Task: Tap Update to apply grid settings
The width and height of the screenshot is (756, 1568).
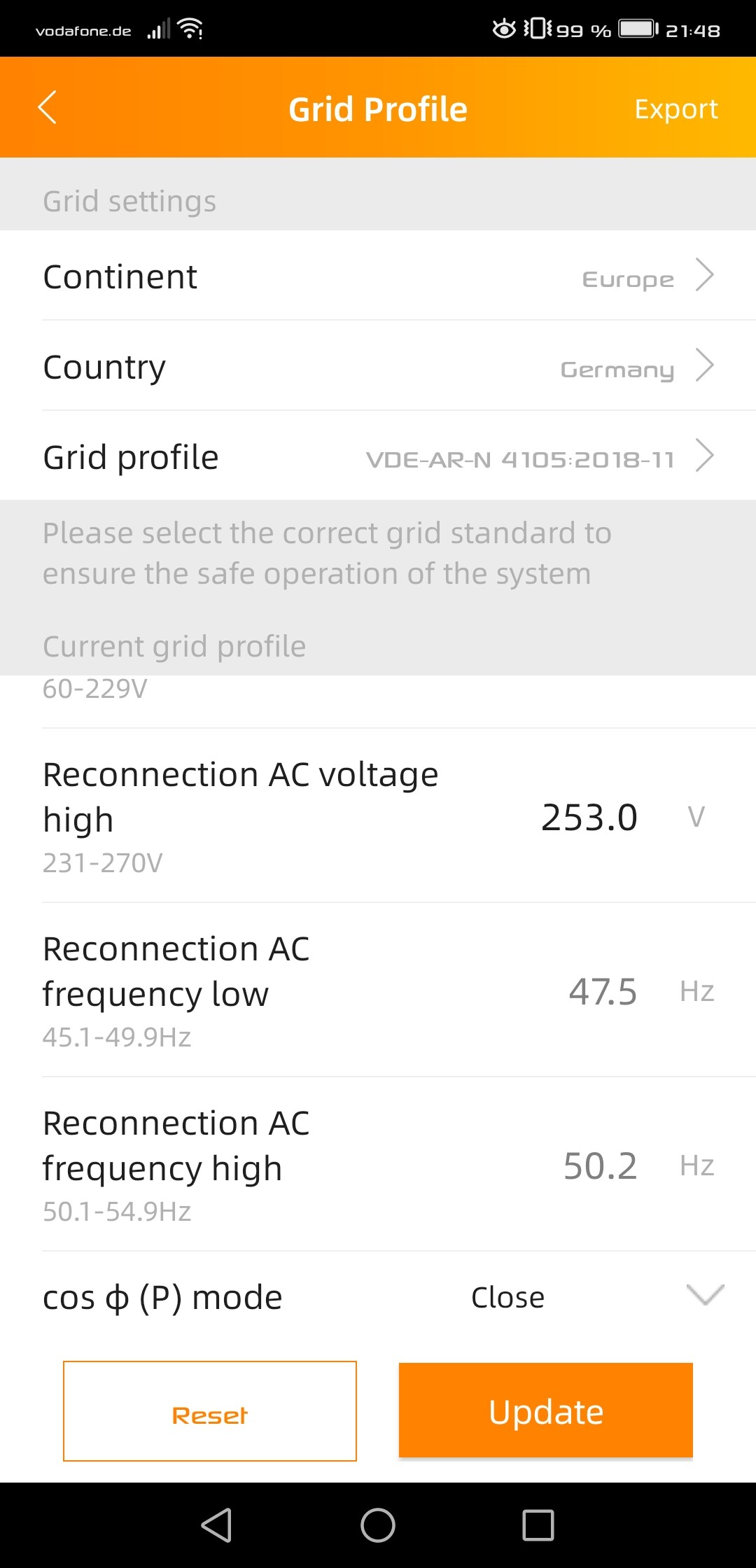Action: tap(546, 1410)
